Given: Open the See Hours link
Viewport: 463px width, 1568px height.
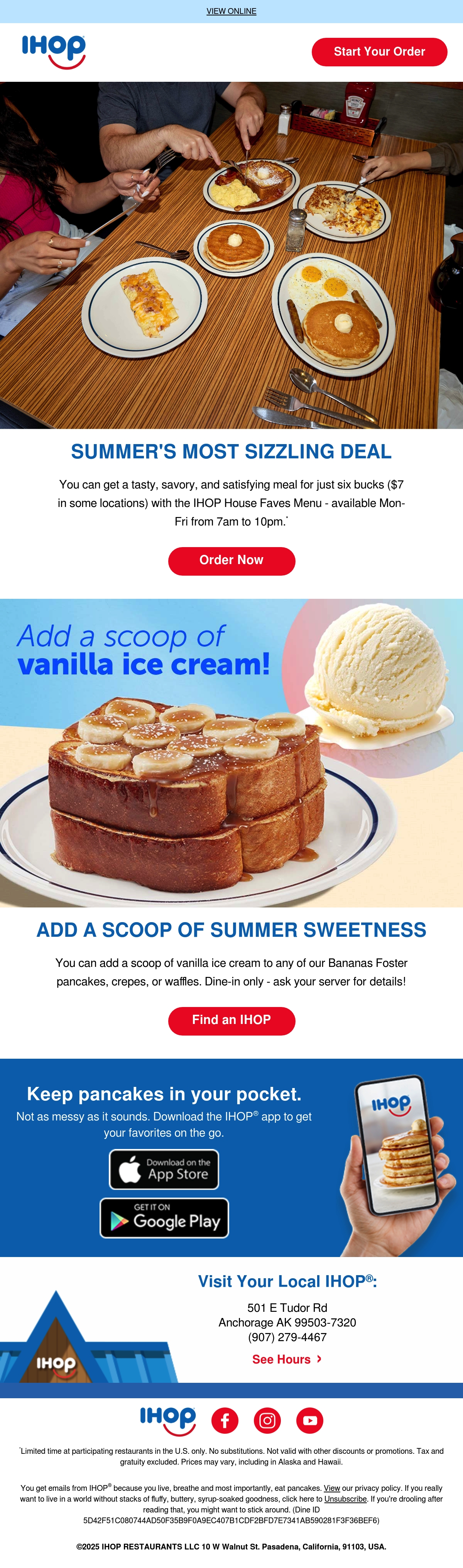Looking at the screenshot, I should [287, 1358].
